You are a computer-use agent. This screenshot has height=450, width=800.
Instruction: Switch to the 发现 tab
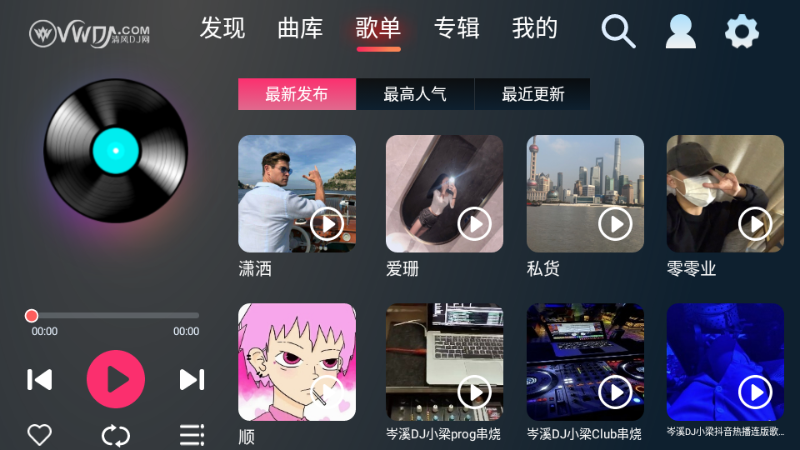pyautogui.click(x=222, y=29)
